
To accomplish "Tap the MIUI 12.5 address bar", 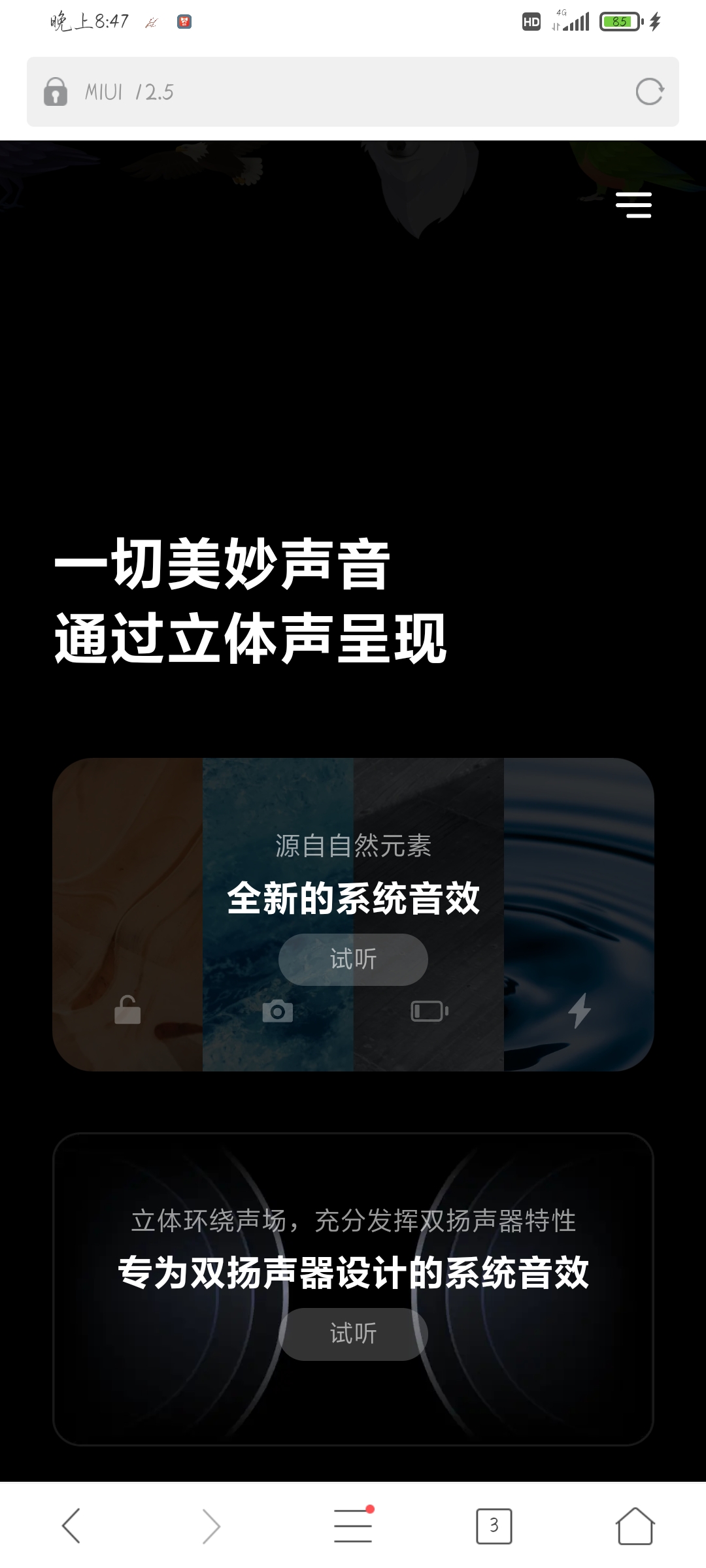I will 353,91.
